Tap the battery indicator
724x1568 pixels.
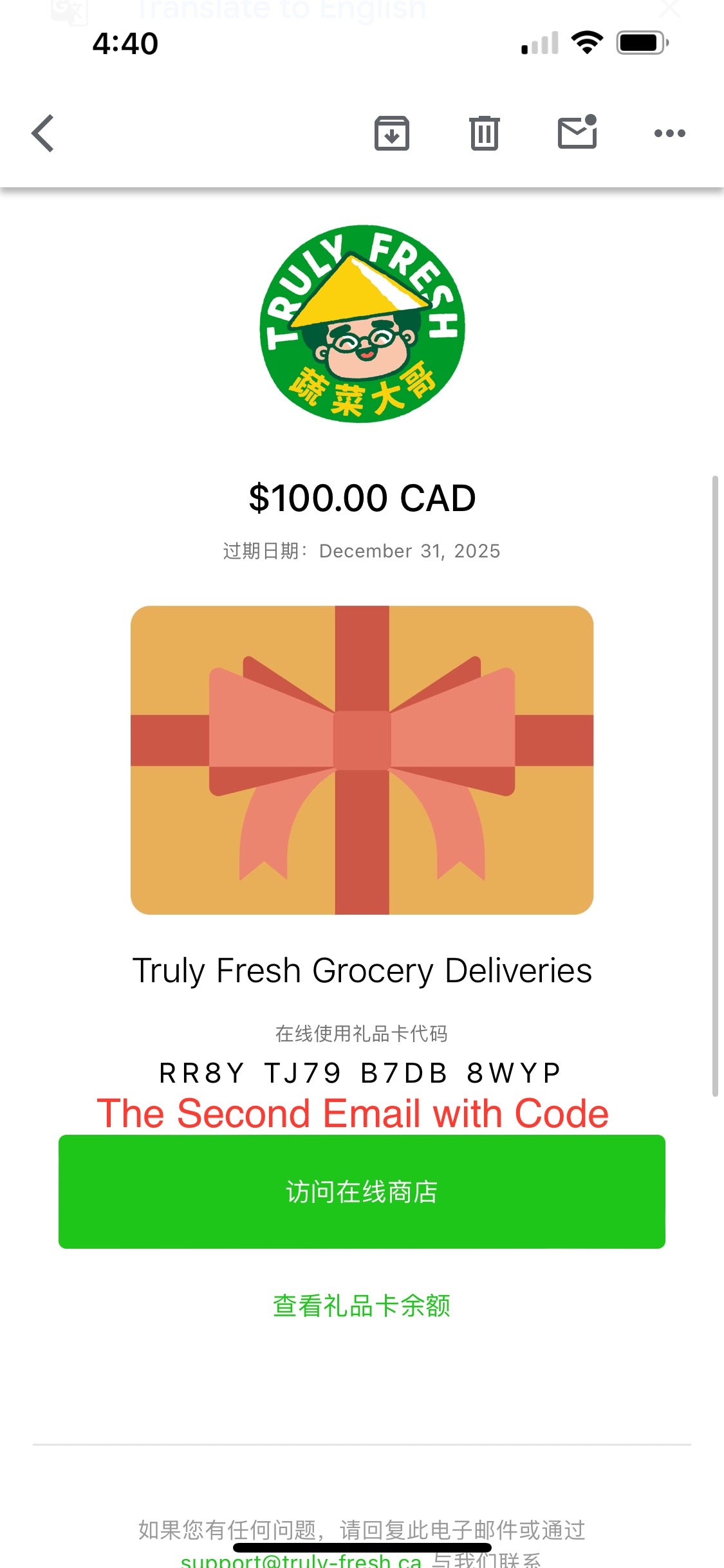click(x=639, y=42)
